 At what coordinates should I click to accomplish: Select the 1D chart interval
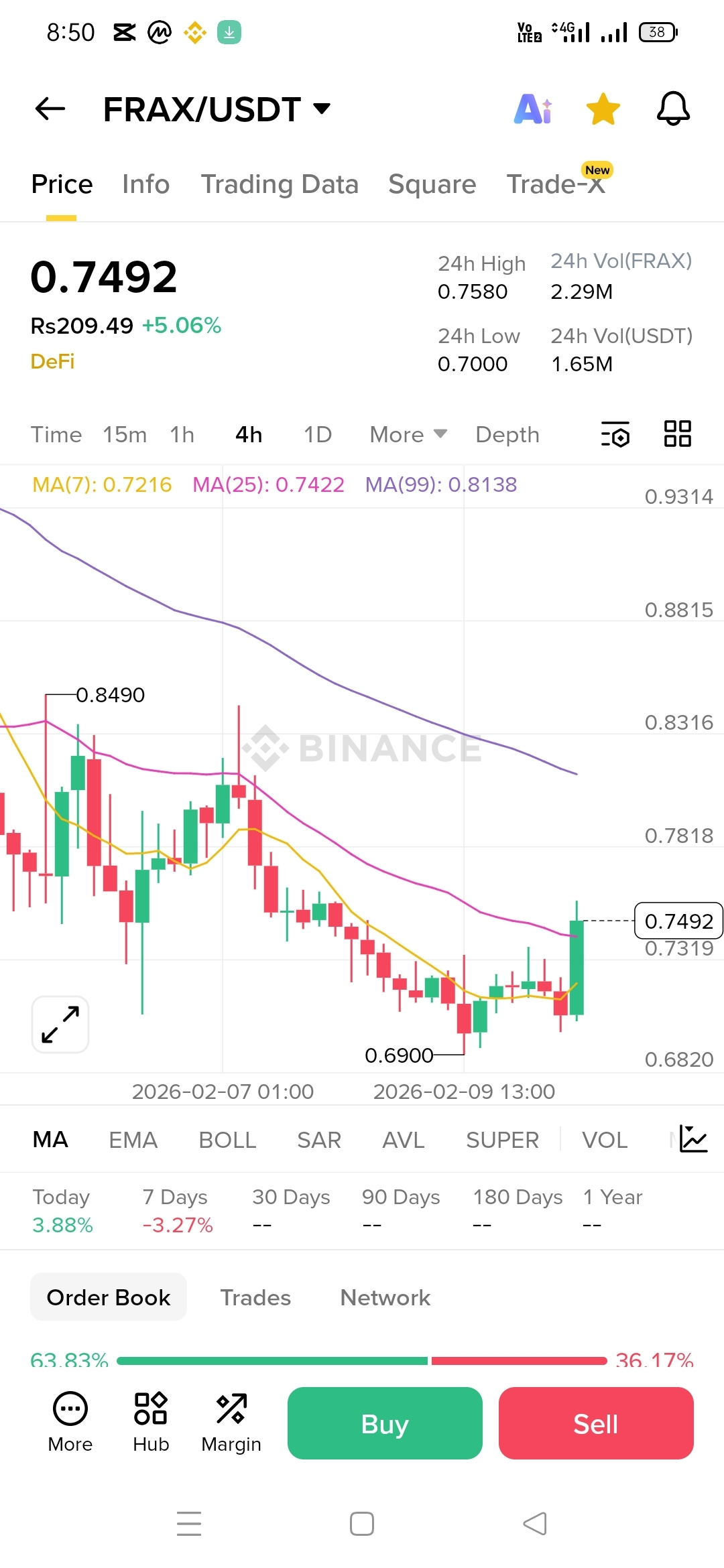click(x=318, y=435)
